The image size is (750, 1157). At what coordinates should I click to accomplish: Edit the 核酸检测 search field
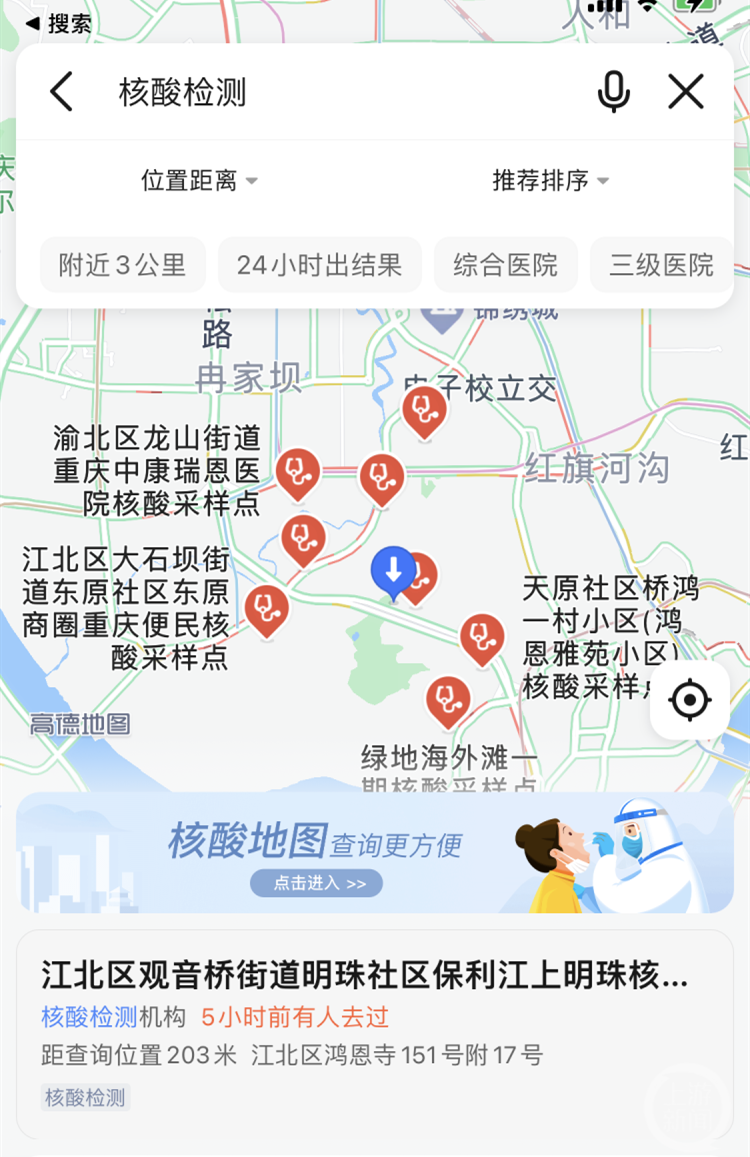click(x=340, y=92)
